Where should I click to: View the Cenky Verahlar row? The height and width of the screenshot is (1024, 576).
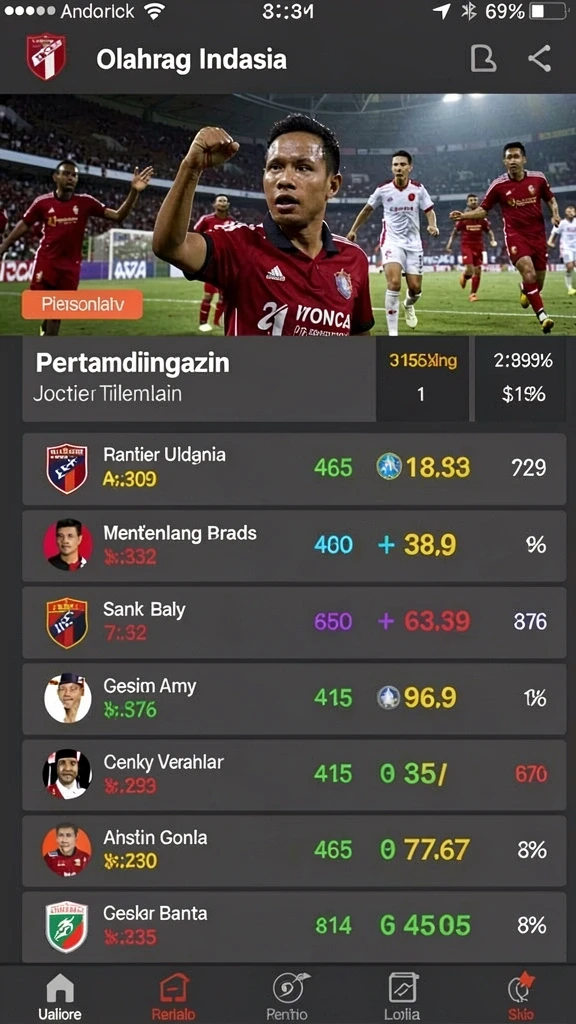click(x=294, y=775)
